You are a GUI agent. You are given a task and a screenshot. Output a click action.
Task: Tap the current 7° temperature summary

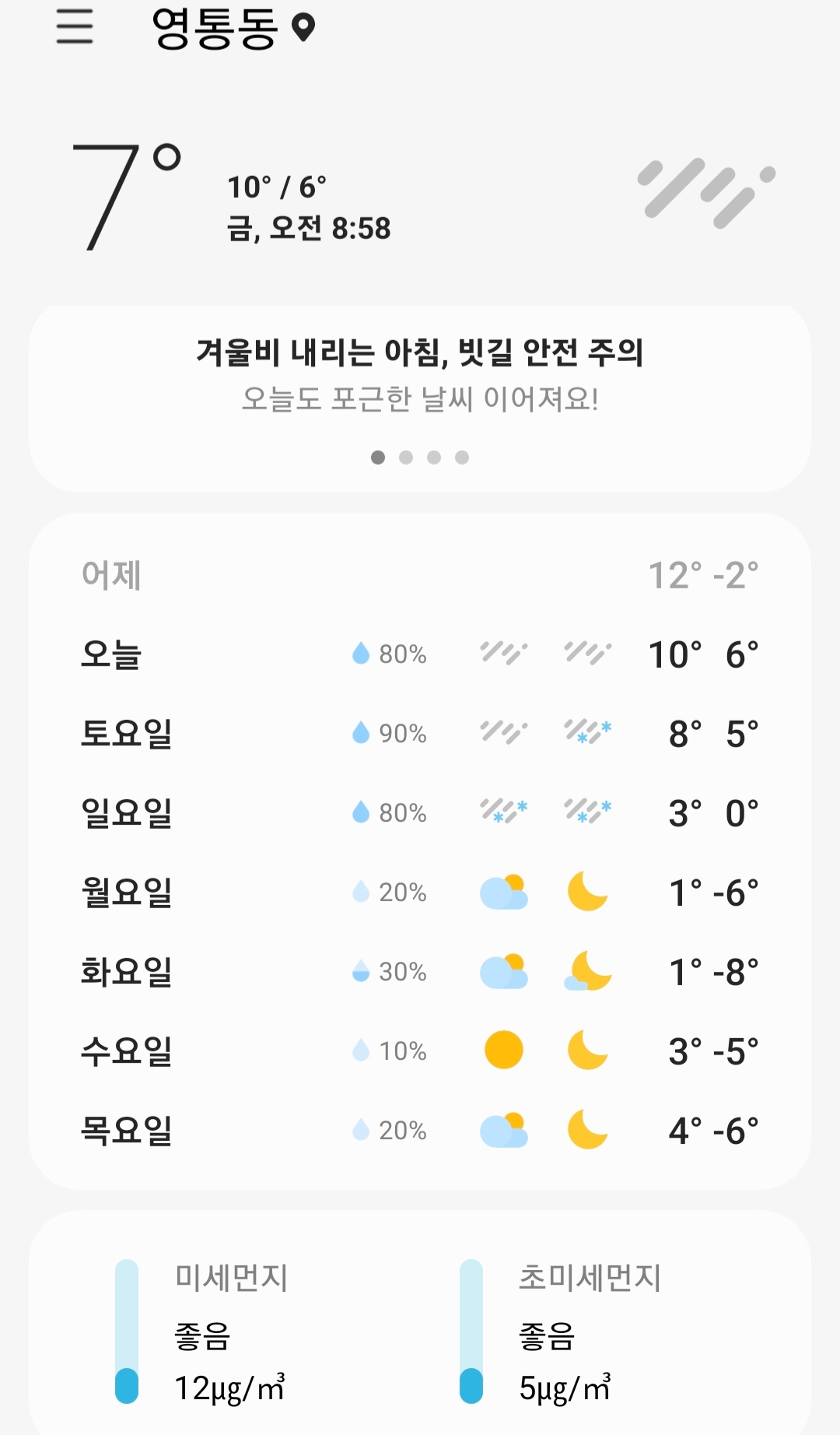click(232, 198)
